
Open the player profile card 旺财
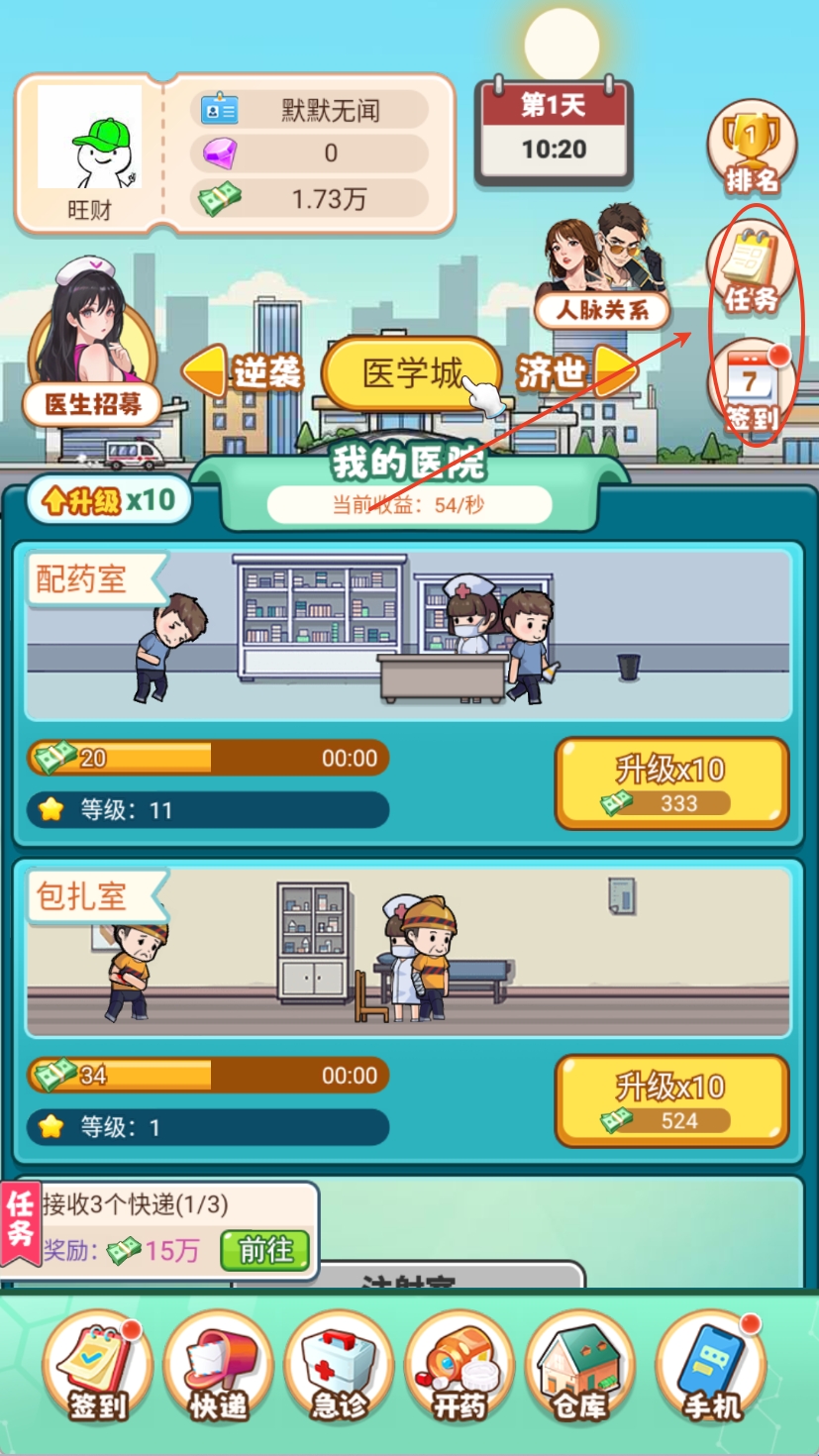point(89,149)
